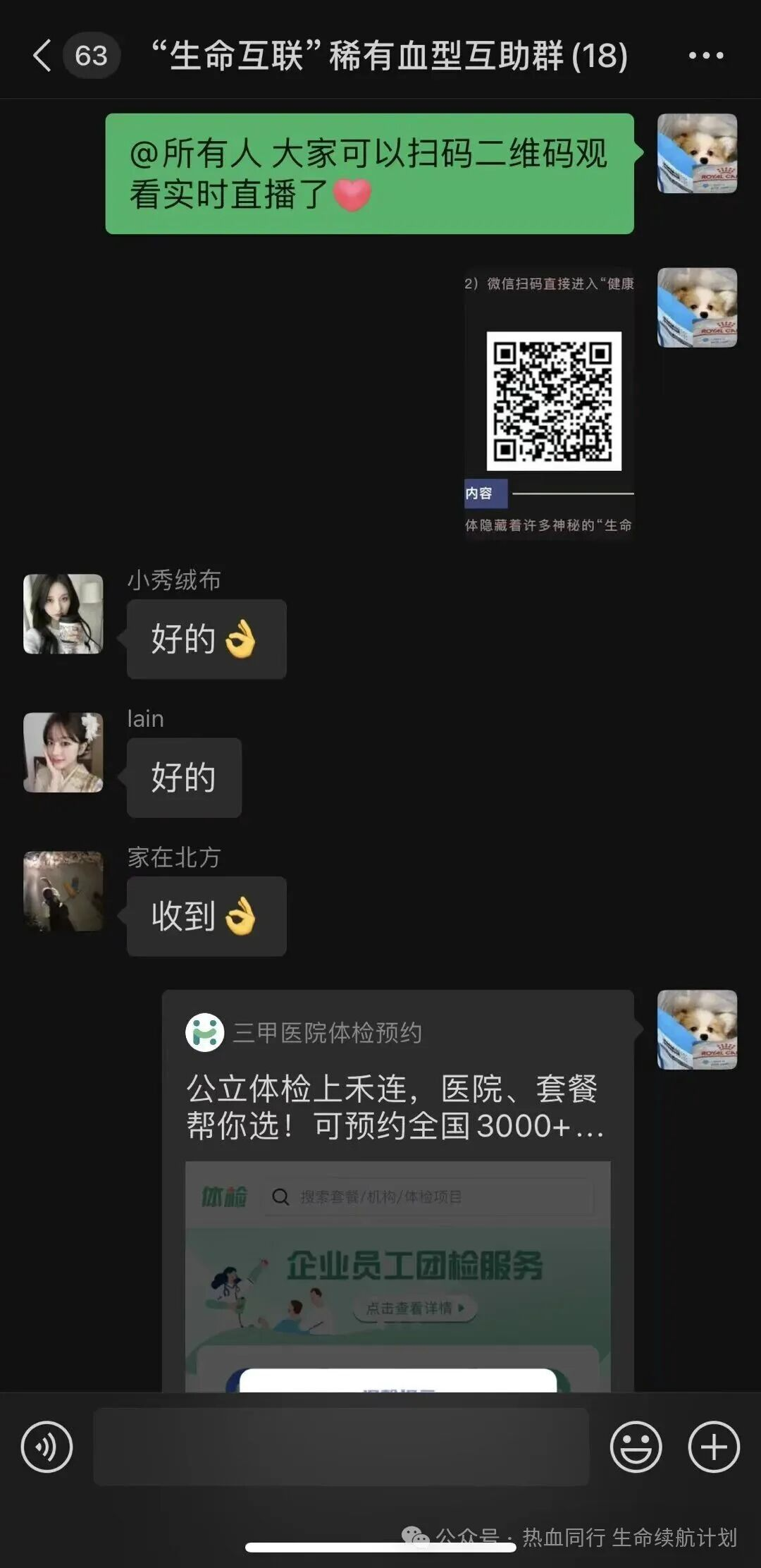Open the plus attachments menu
The height and width of the screenshot is (1568, 761).
tap(714, 1447)
